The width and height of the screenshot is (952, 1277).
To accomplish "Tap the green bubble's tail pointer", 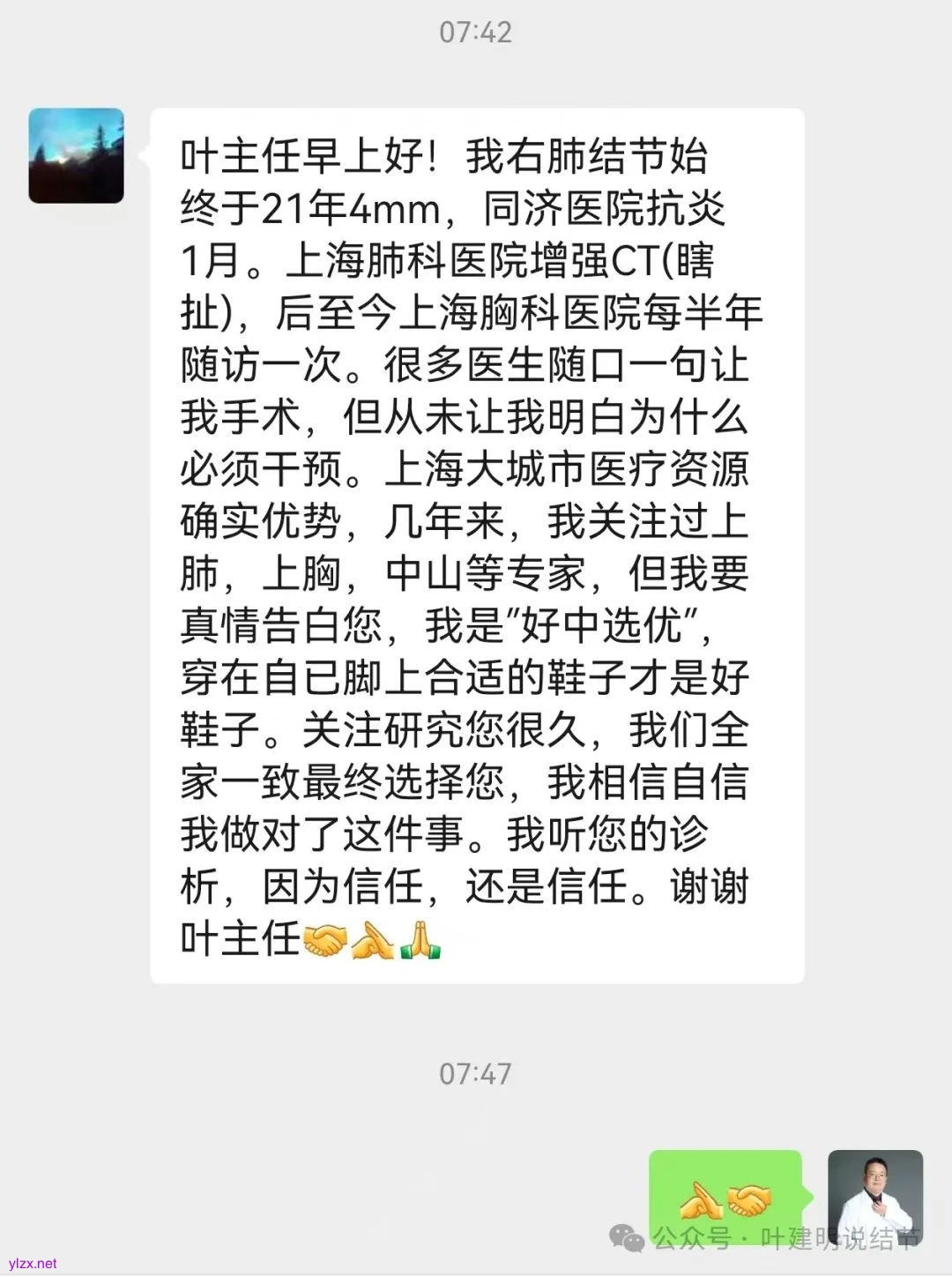I will tap(807, 1195).
